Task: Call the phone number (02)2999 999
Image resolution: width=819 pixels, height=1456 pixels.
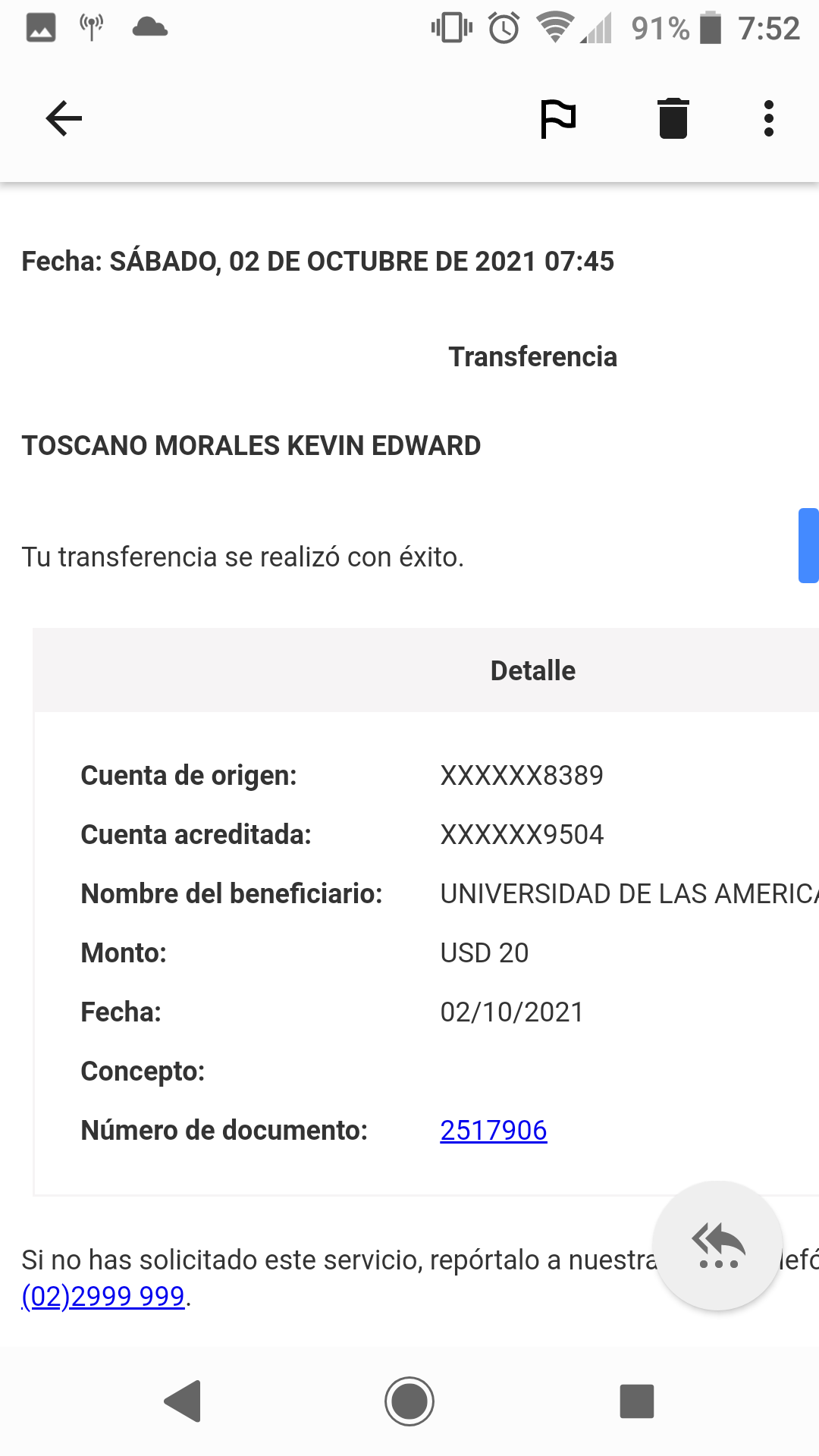Action: click(104, 1296)
